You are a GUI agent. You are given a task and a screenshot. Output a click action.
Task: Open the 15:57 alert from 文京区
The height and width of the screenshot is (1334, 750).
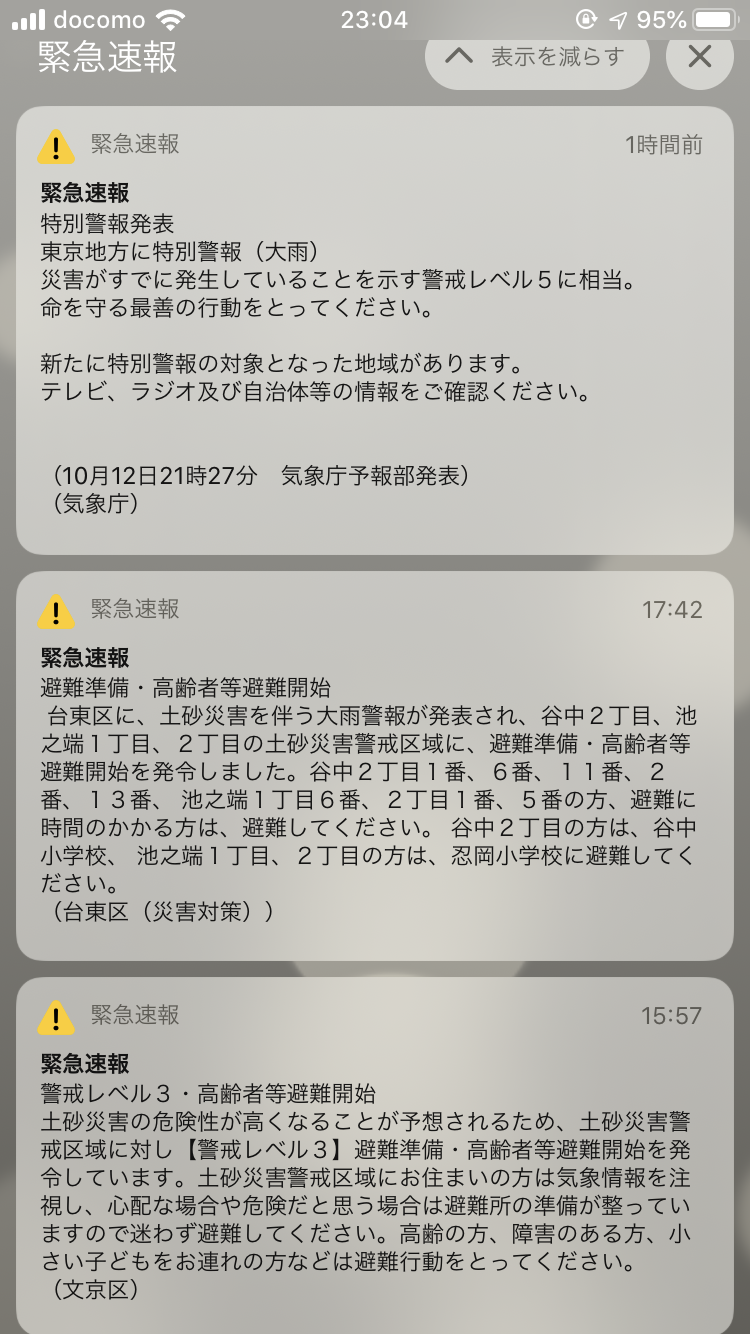tap(375, 1155)
